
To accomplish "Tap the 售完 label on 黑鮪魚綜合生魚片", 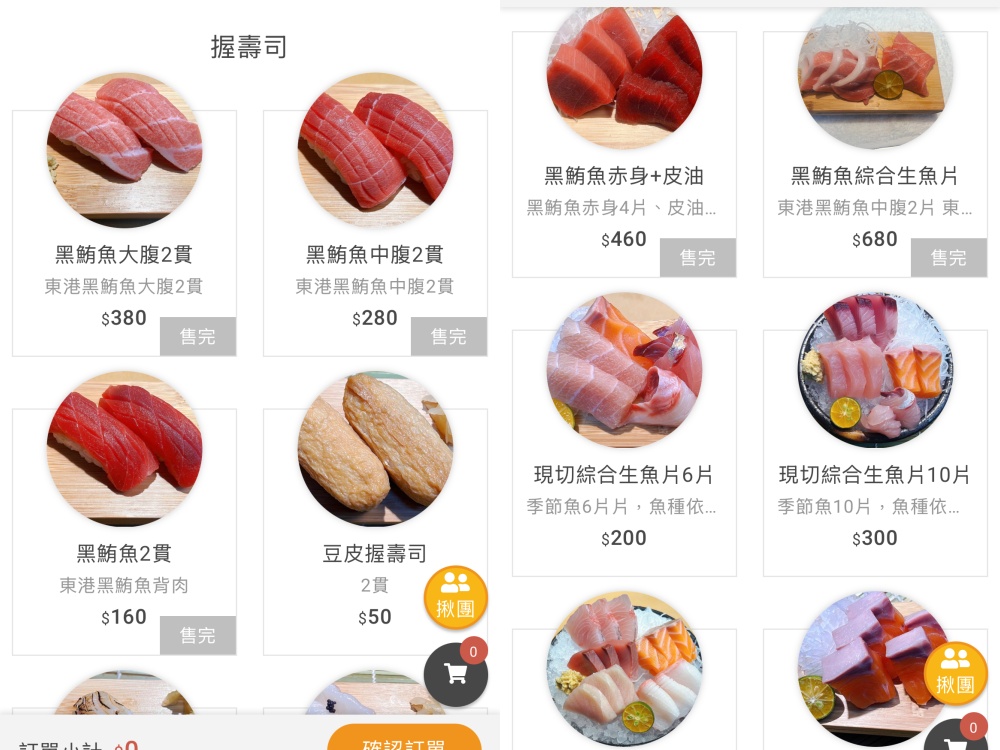I will coord(948,258).
